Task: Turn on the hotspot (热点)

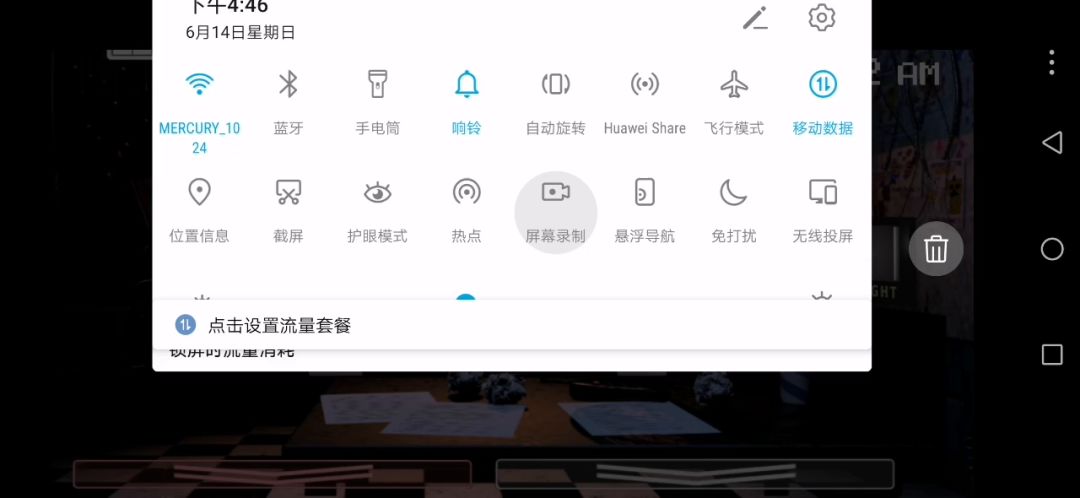Action: click(466, 192)
